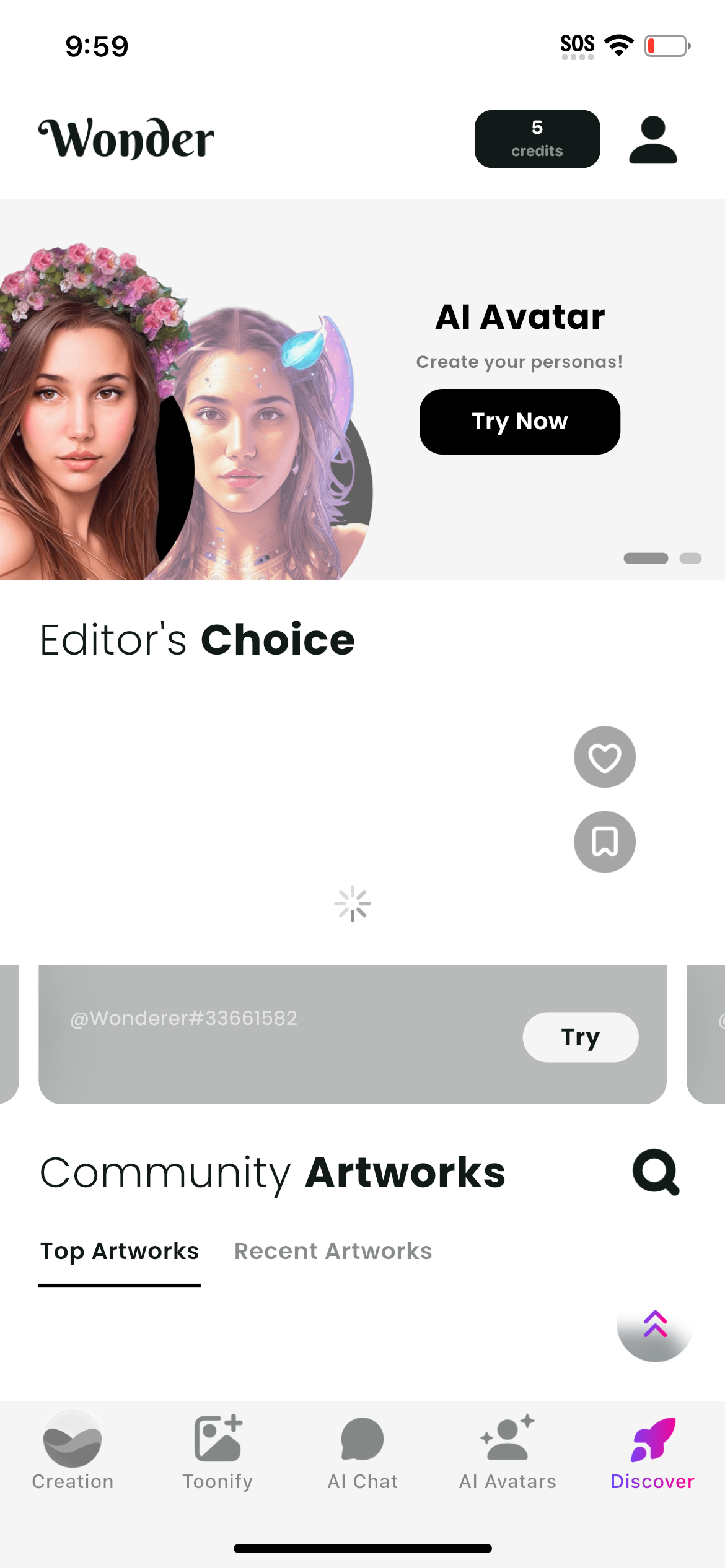Go to the Creation tab

pyautogui.click(x=72, y=1452)
